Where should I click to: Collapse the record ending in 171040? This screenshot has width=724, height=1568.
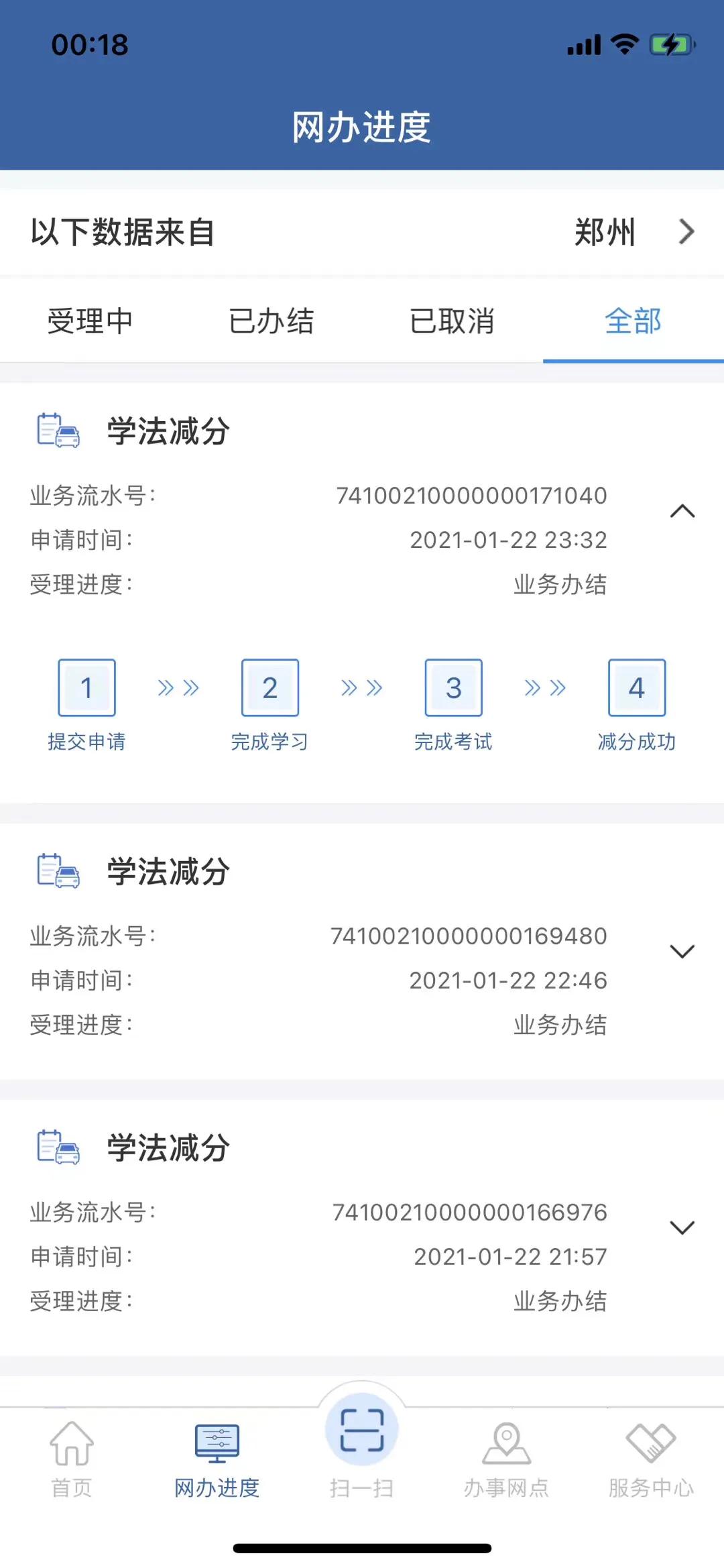click(682, 512)
